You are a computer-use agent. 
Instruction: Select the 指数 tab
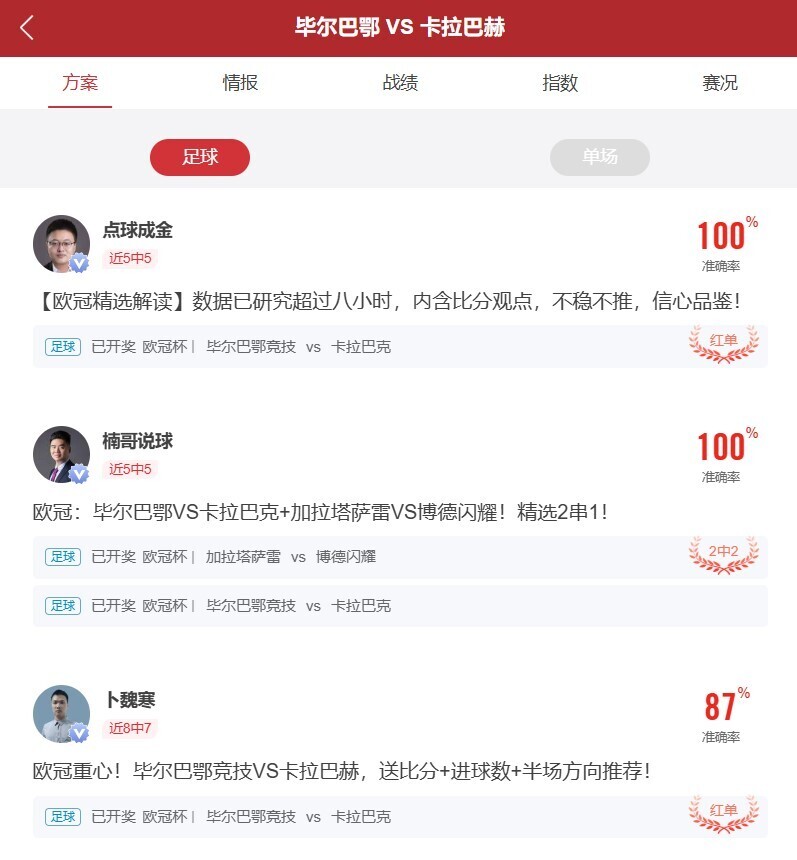(560, 83)
